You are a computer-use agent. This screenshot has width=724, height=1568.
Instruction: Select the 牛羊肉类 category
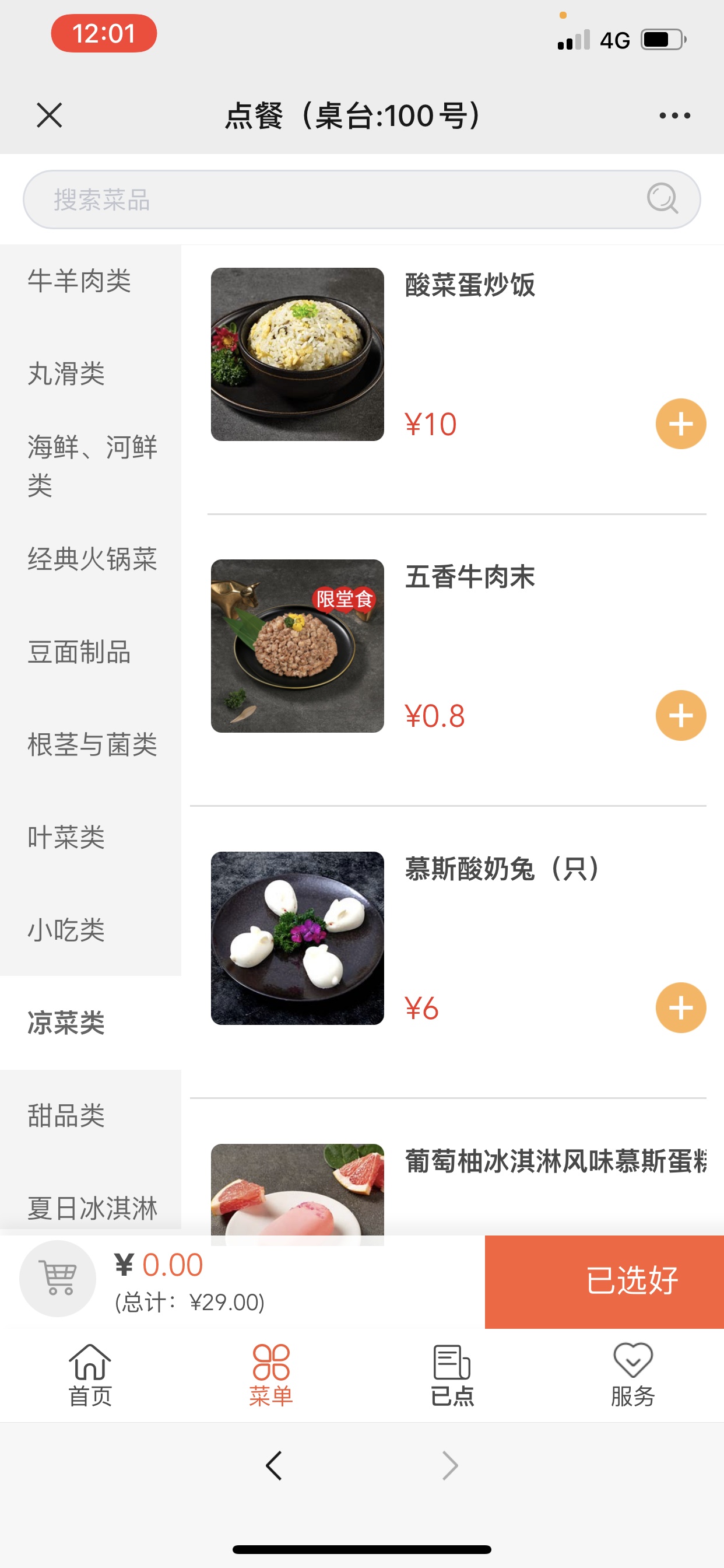click(79, 281)
